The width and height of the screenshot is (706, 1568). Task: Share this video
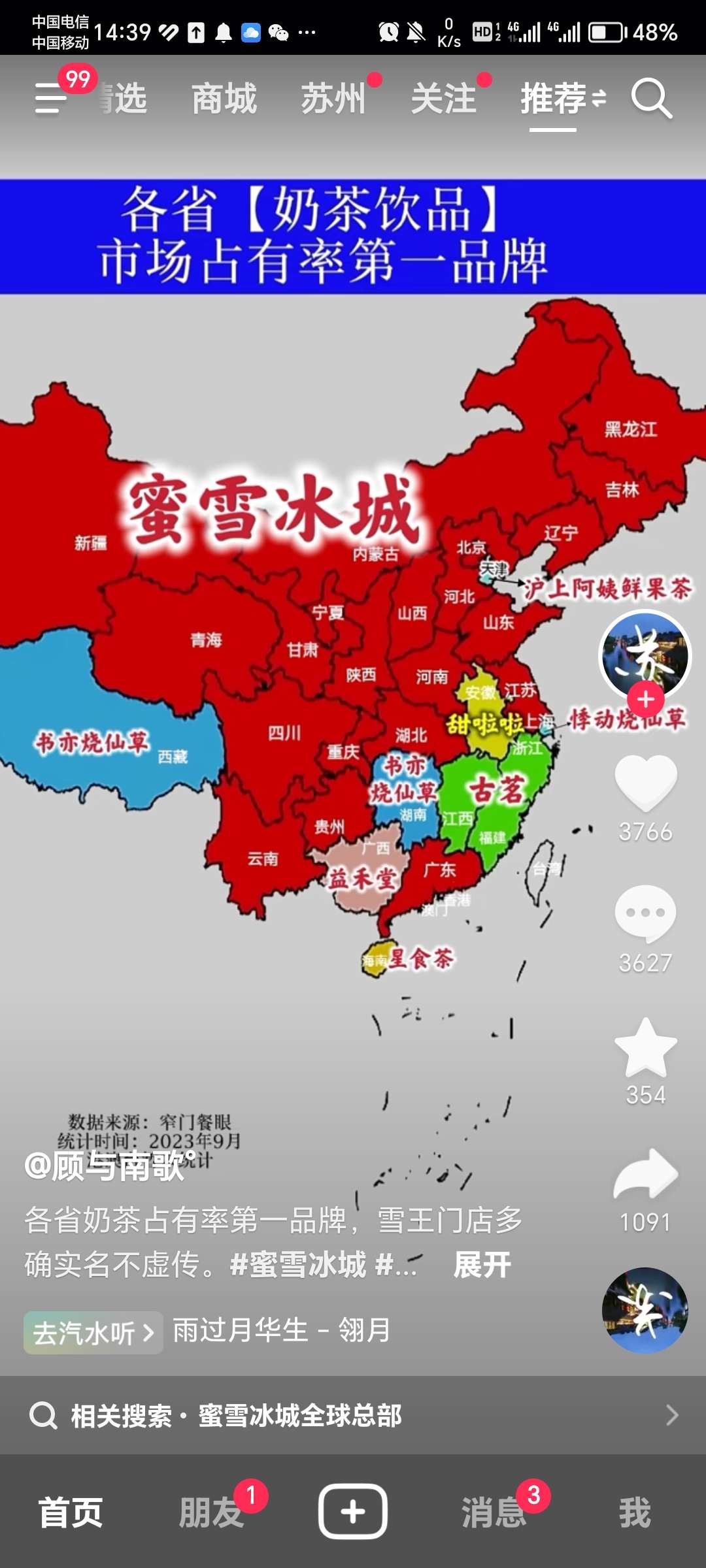click(x=646, y=1175)
